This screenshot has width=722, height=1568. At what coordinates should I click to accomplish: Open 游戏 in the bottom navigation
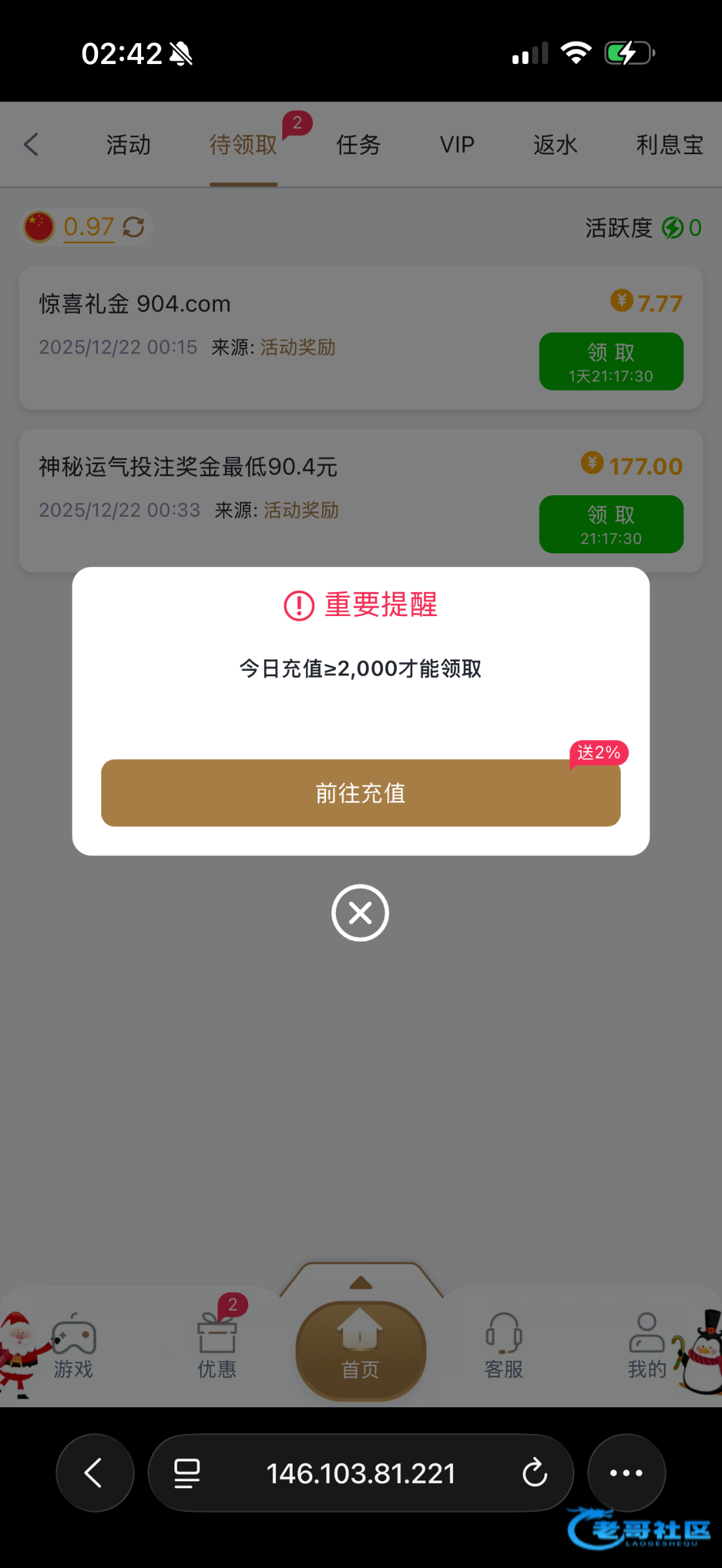(73, 1346)
